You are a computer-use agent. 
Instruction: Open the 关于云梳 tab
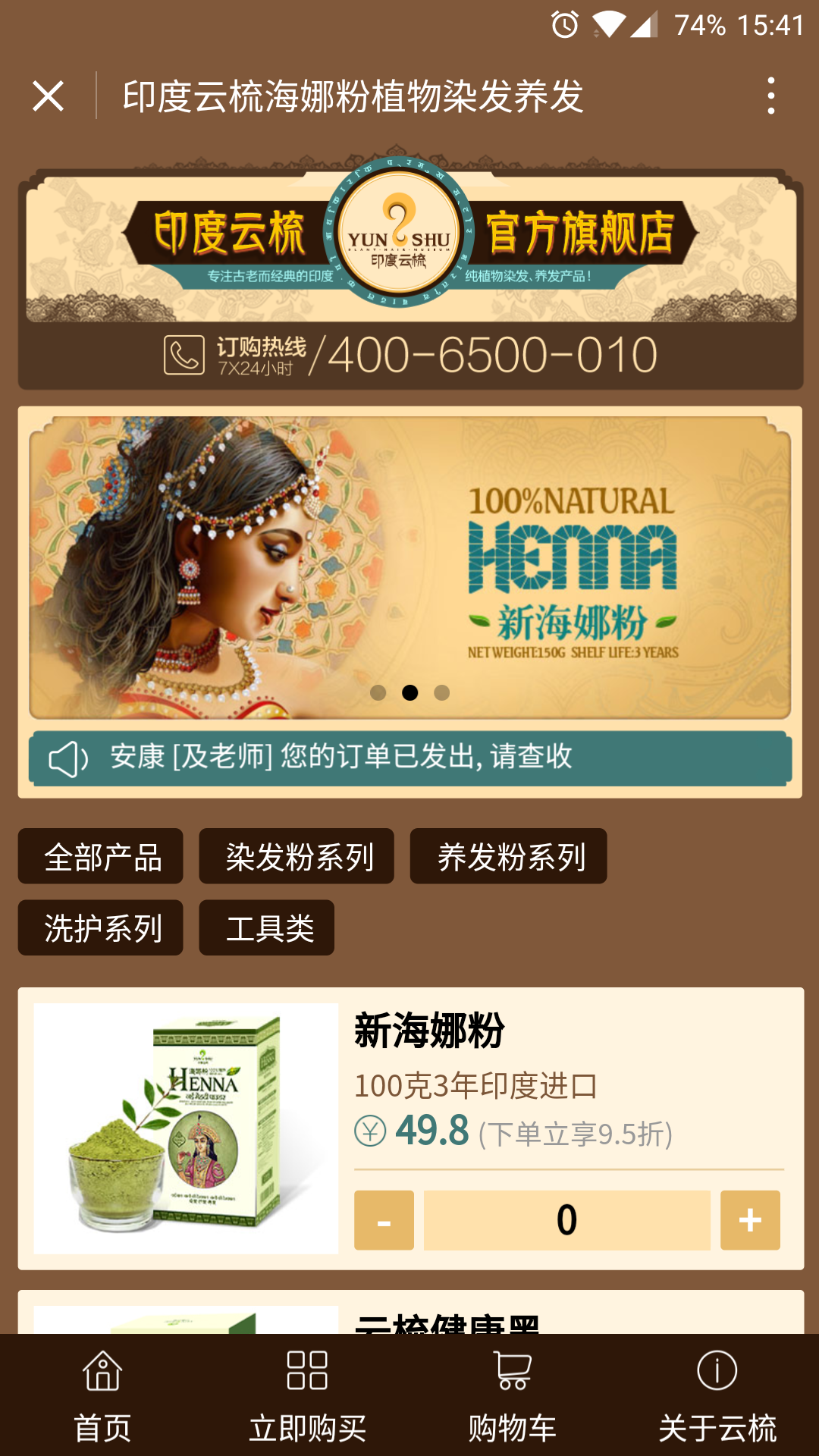[x=717, y=1395]
